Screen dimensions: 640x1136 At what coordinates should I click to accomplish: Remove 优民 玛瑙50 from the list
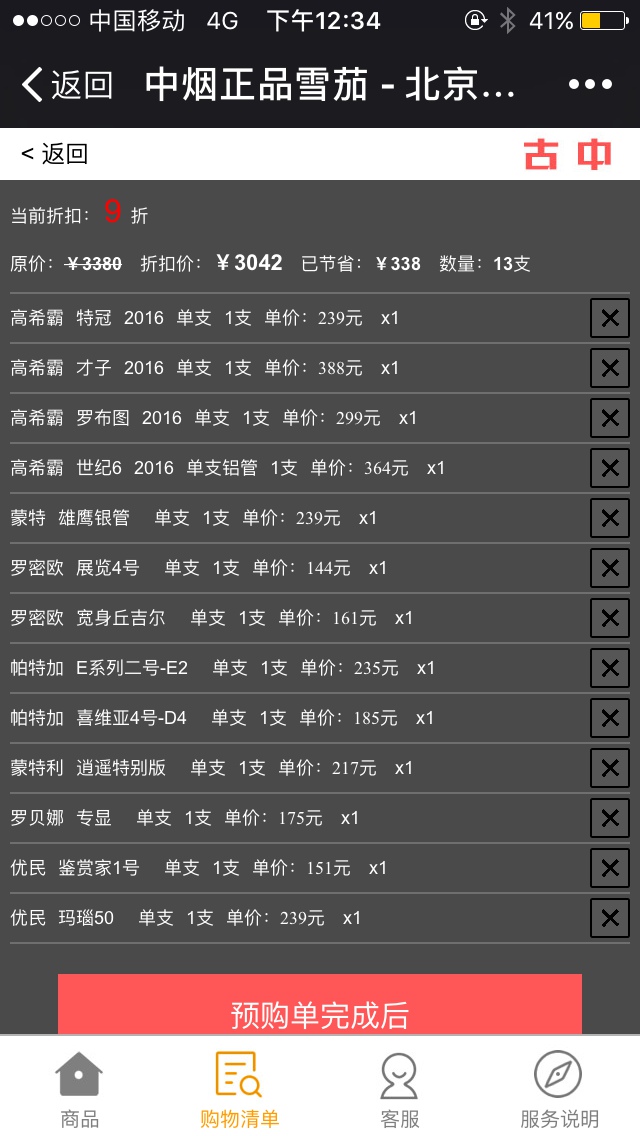pyautogui.click(x=609, y=919)
